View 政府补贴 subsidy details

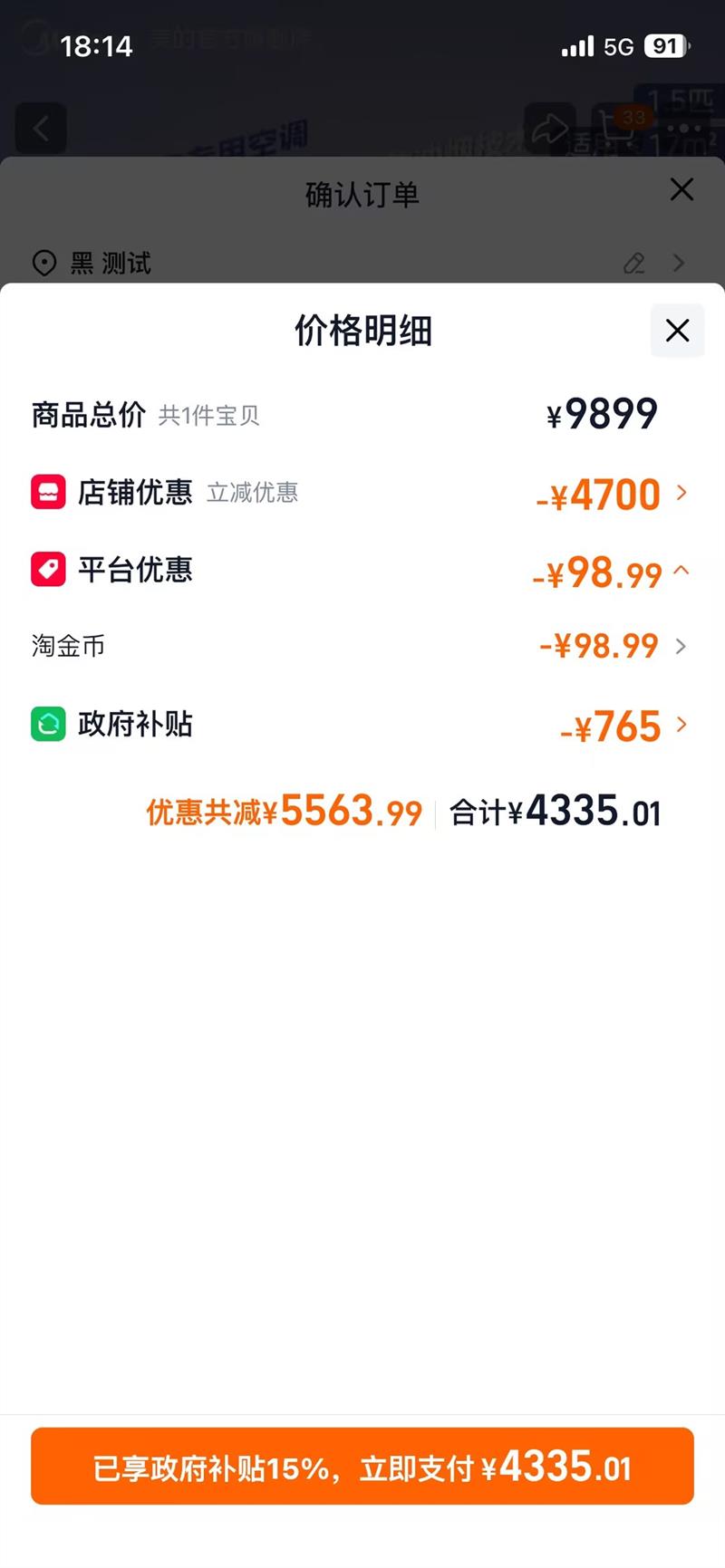click(681, 725)
